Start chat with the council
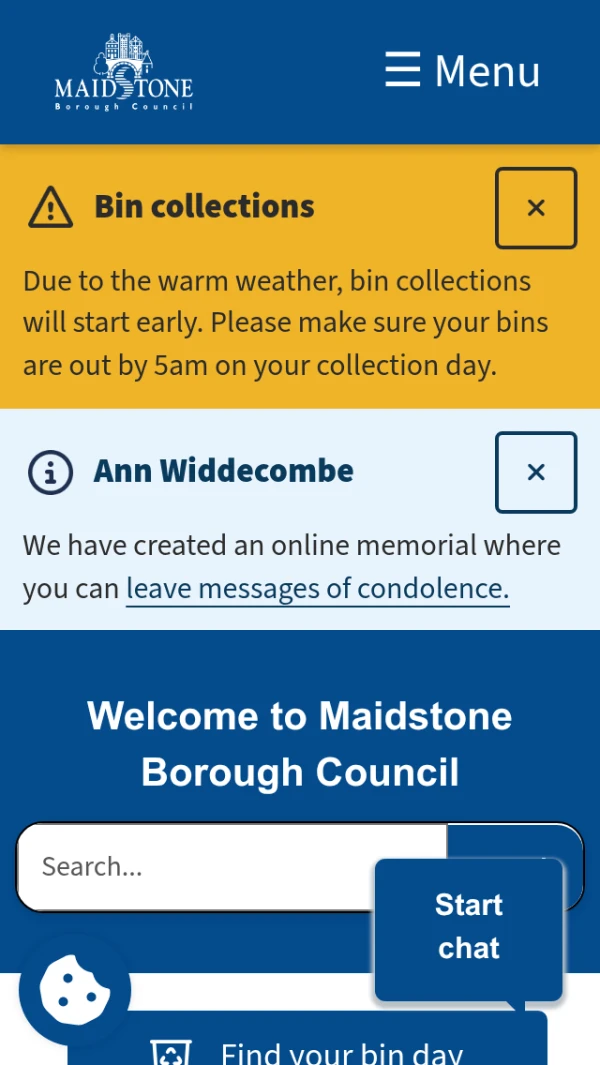Screen dimensions: 600x1065 pyautogui.click(x=469, y=928)
